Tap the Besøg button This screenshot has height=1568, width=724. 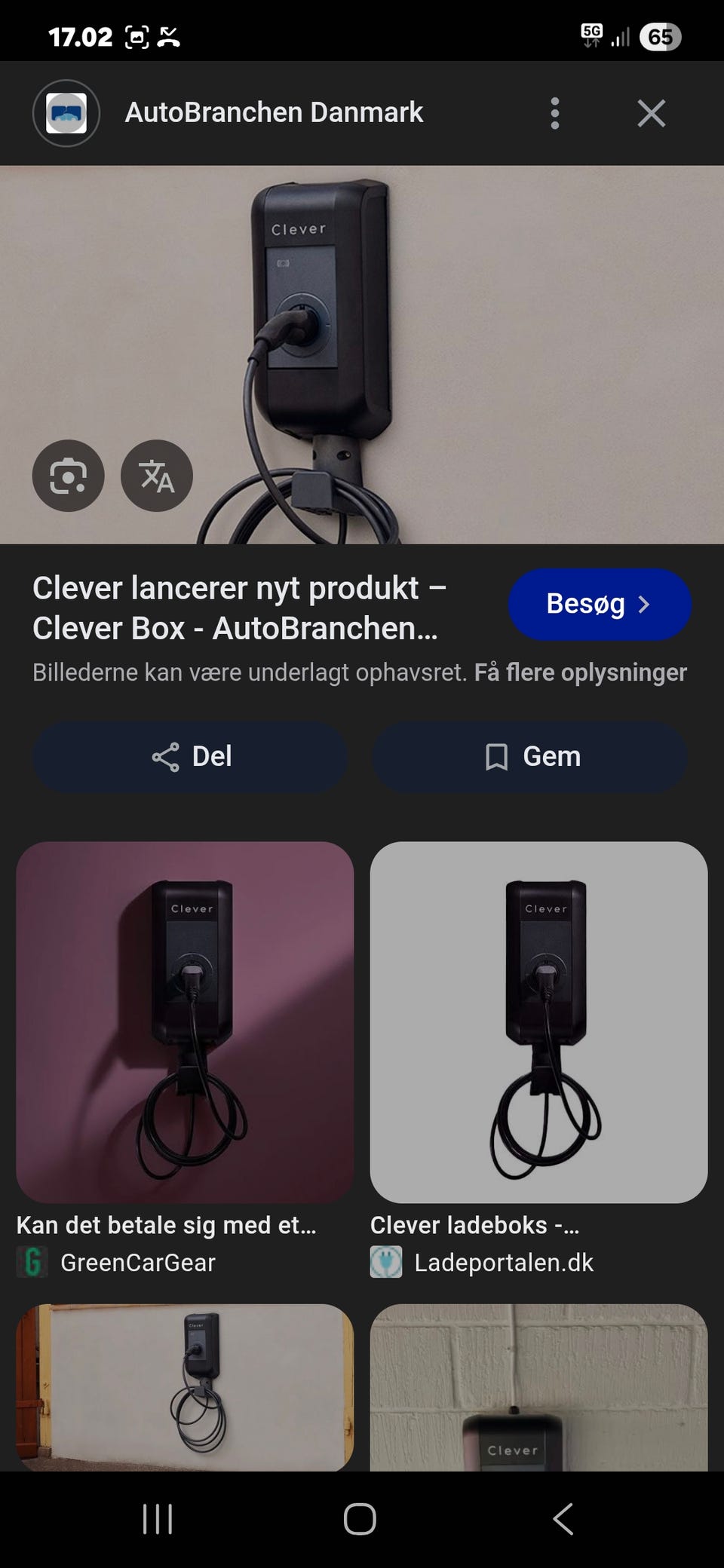point(600,605)
